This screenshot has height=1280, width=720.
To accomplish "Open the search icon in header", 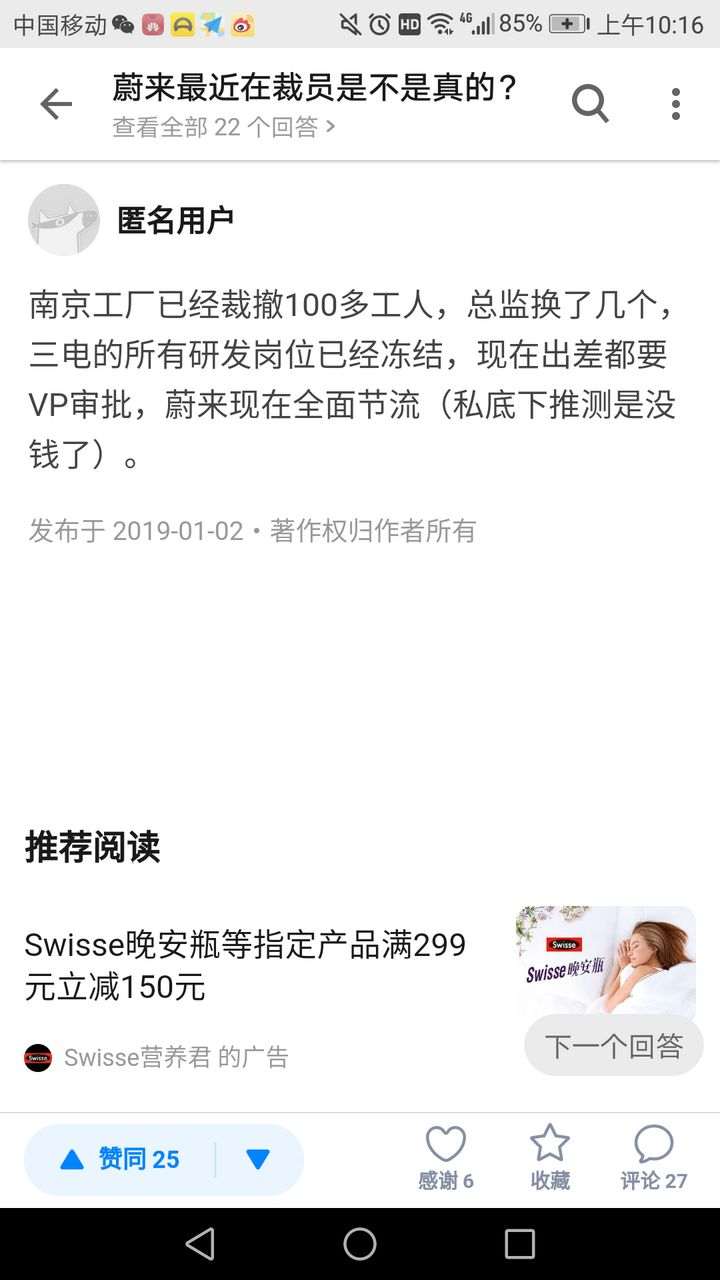I will click(590, 103).
